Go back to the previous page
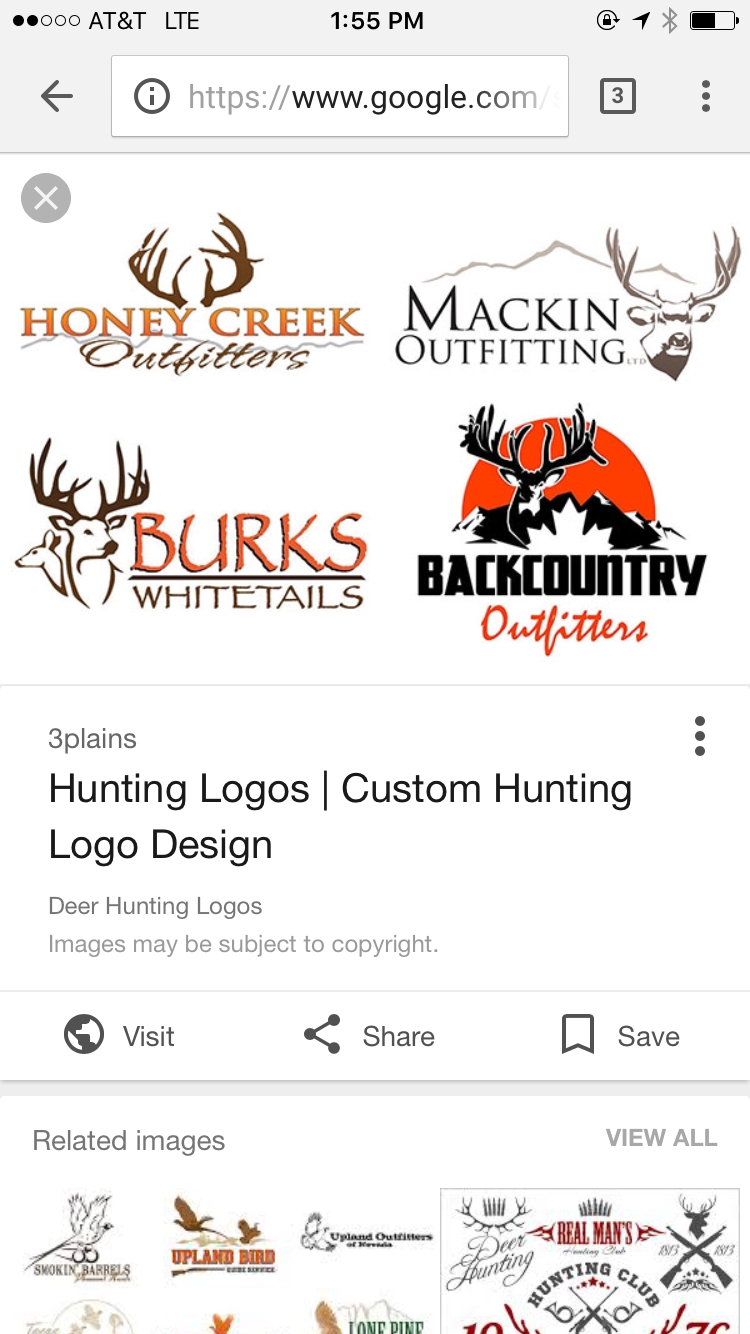750x1334 pixels. (57, 96)
